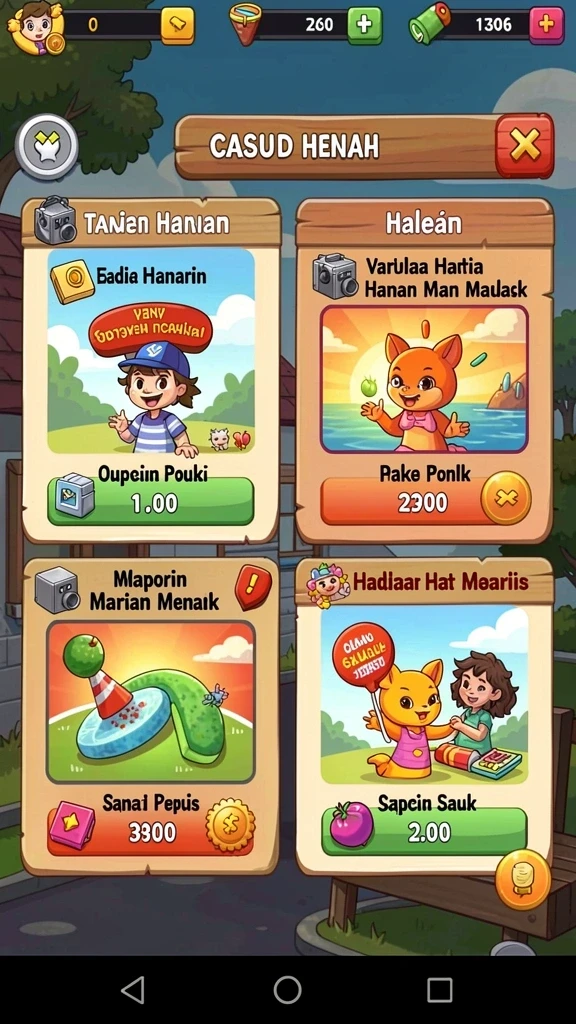Buy Oupein Pouki for 1.00
The image size is (576, 1024).
(x=151, y=501)
